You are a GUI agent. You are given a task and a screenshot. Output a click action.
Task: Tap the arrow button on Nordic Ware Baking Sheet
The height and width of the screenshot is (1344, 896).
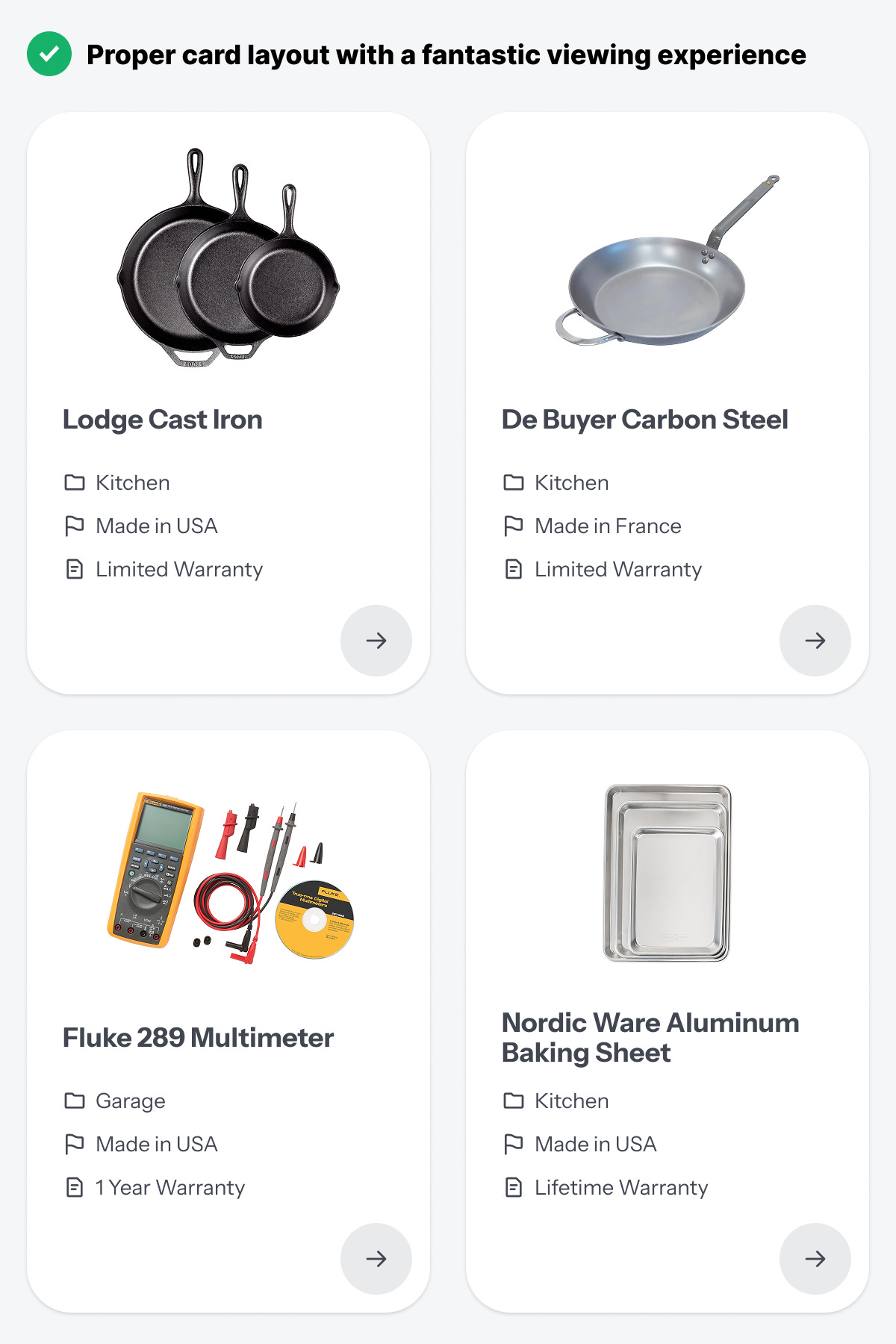(815, 1259)
